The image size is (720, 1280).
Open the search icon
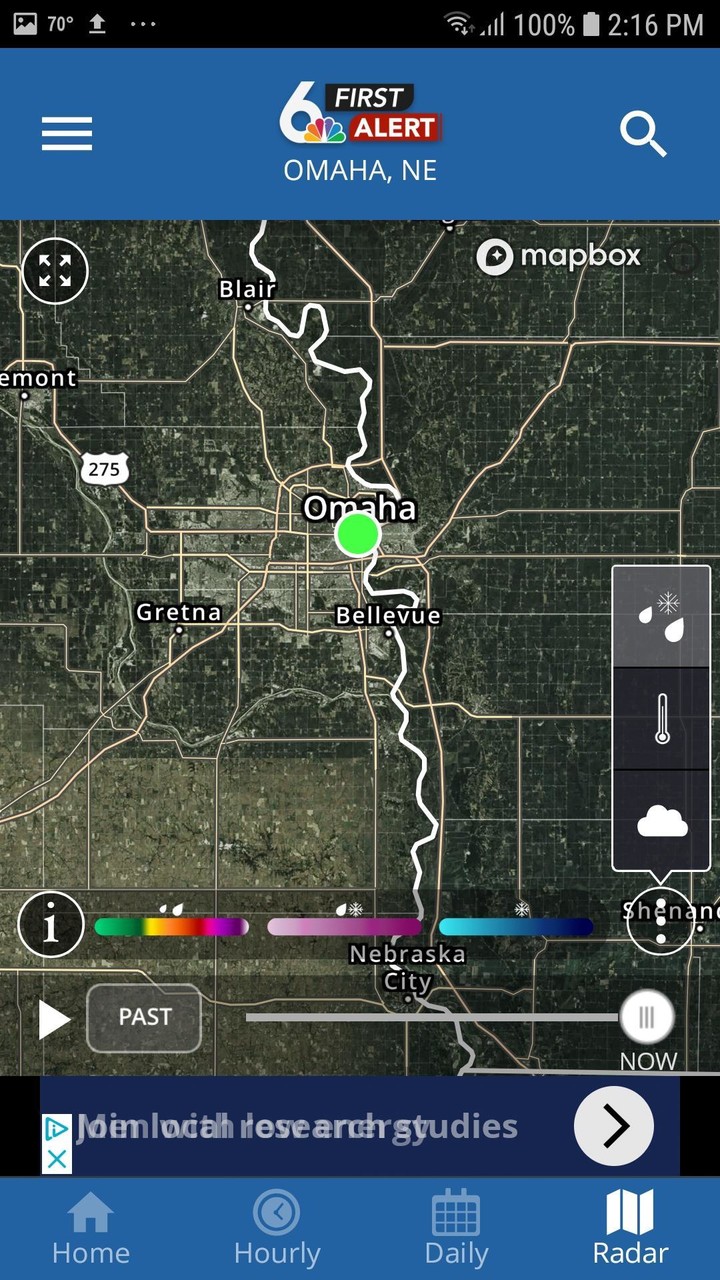pyautogui.click(x=644, y=134)
